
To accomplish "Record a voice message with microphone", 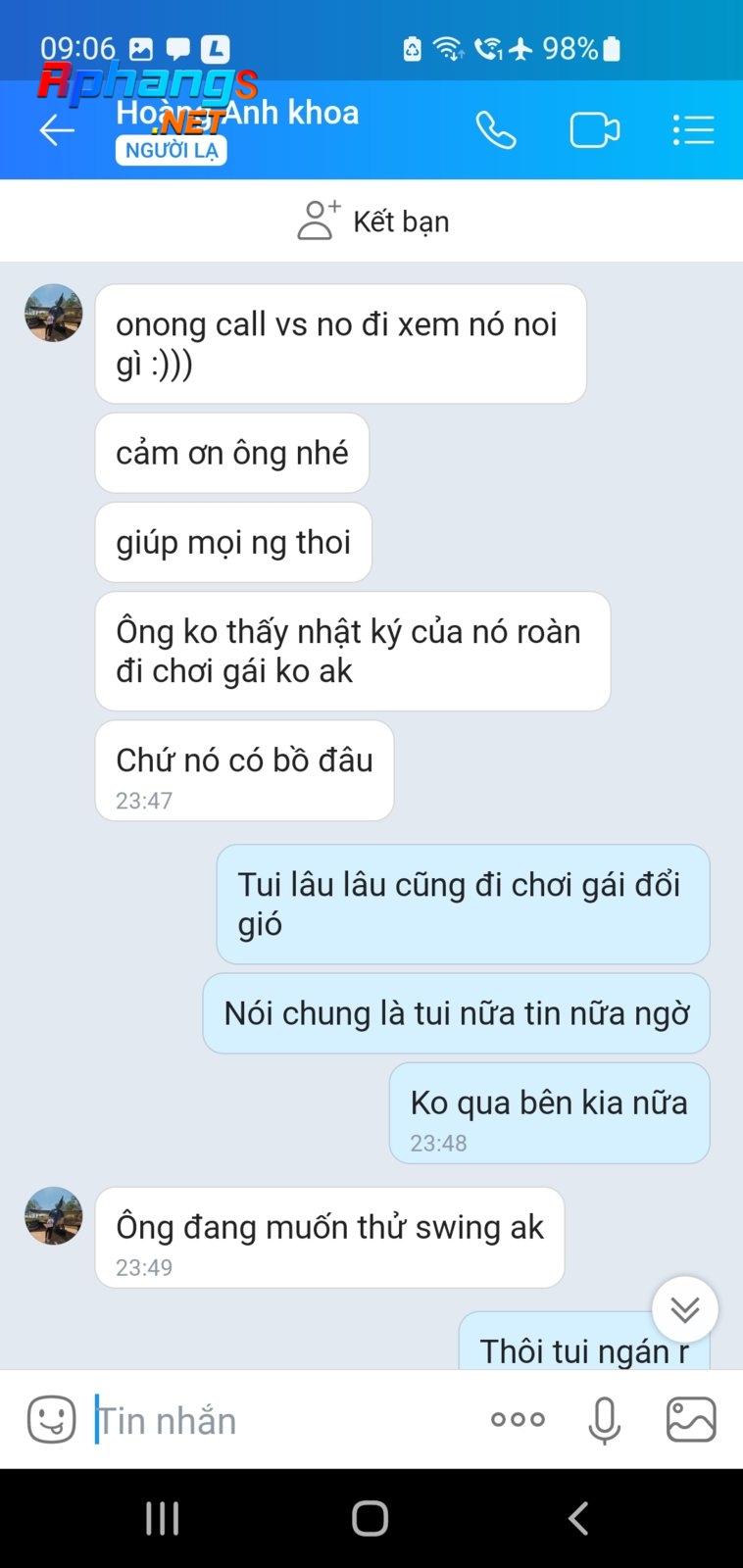I will [605, 1420].
